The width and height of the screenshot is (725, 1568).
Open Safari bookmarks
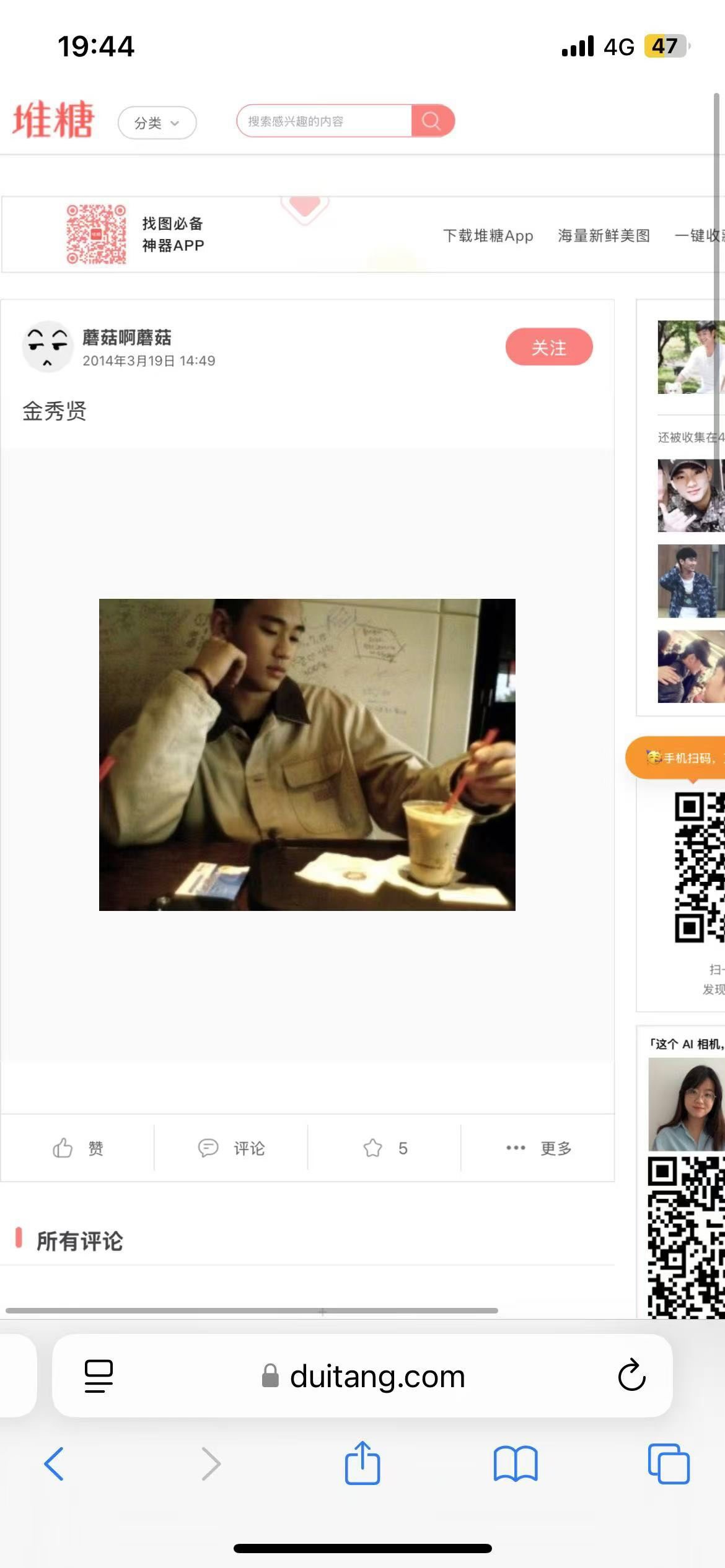click(516, 1463)
